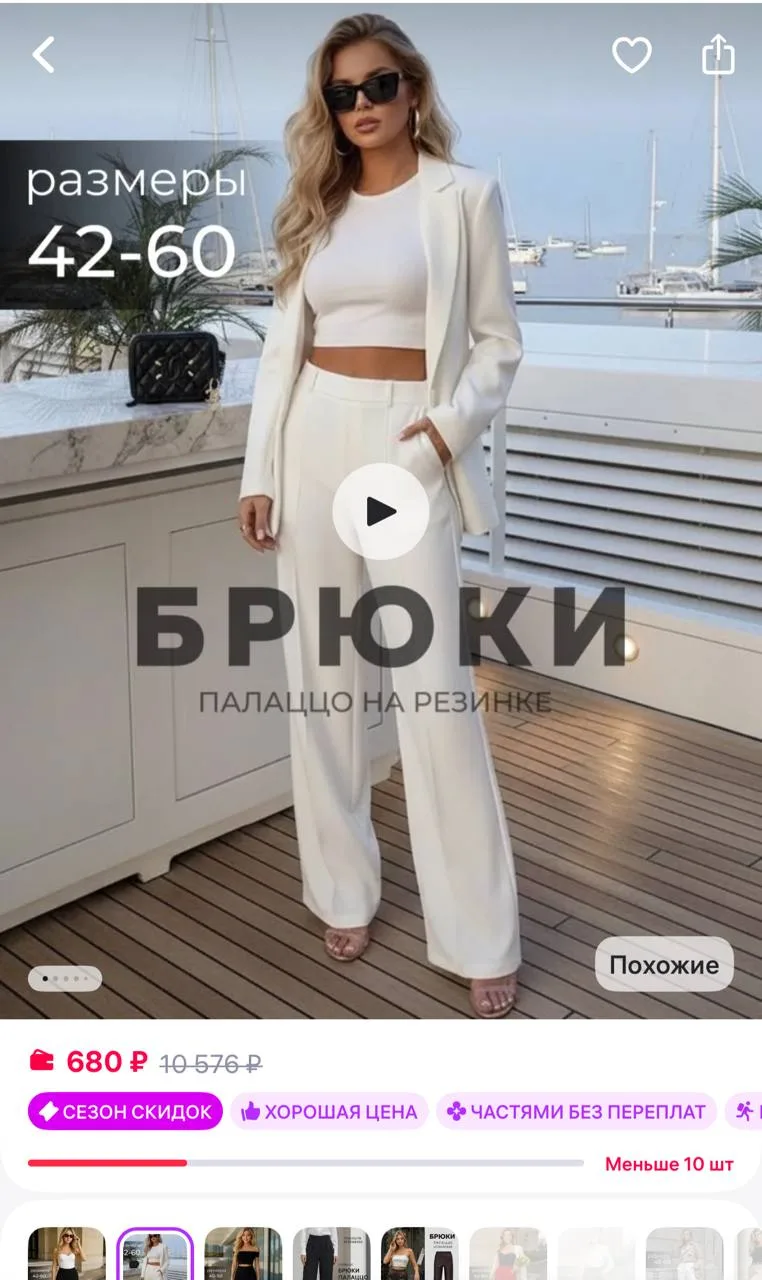Go back using the top-left arrow
The height and width of the screenshot is (1280, 762).
(x=44, y=55)
